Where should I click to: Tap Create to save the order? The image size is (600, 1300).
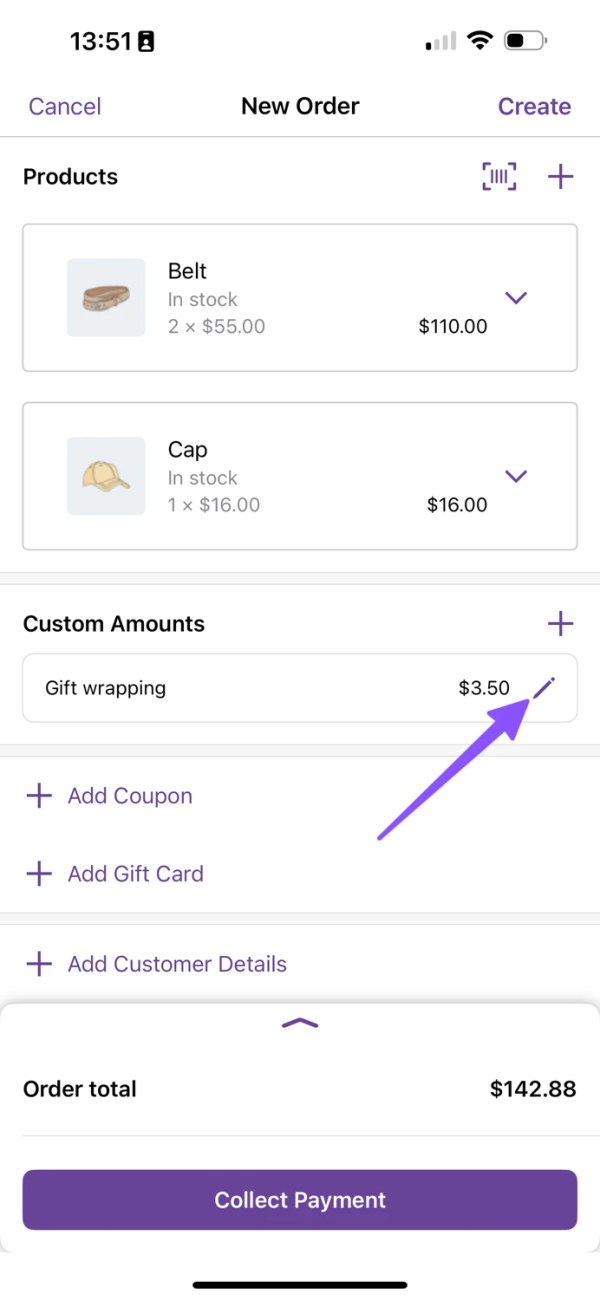pos(534,106)
